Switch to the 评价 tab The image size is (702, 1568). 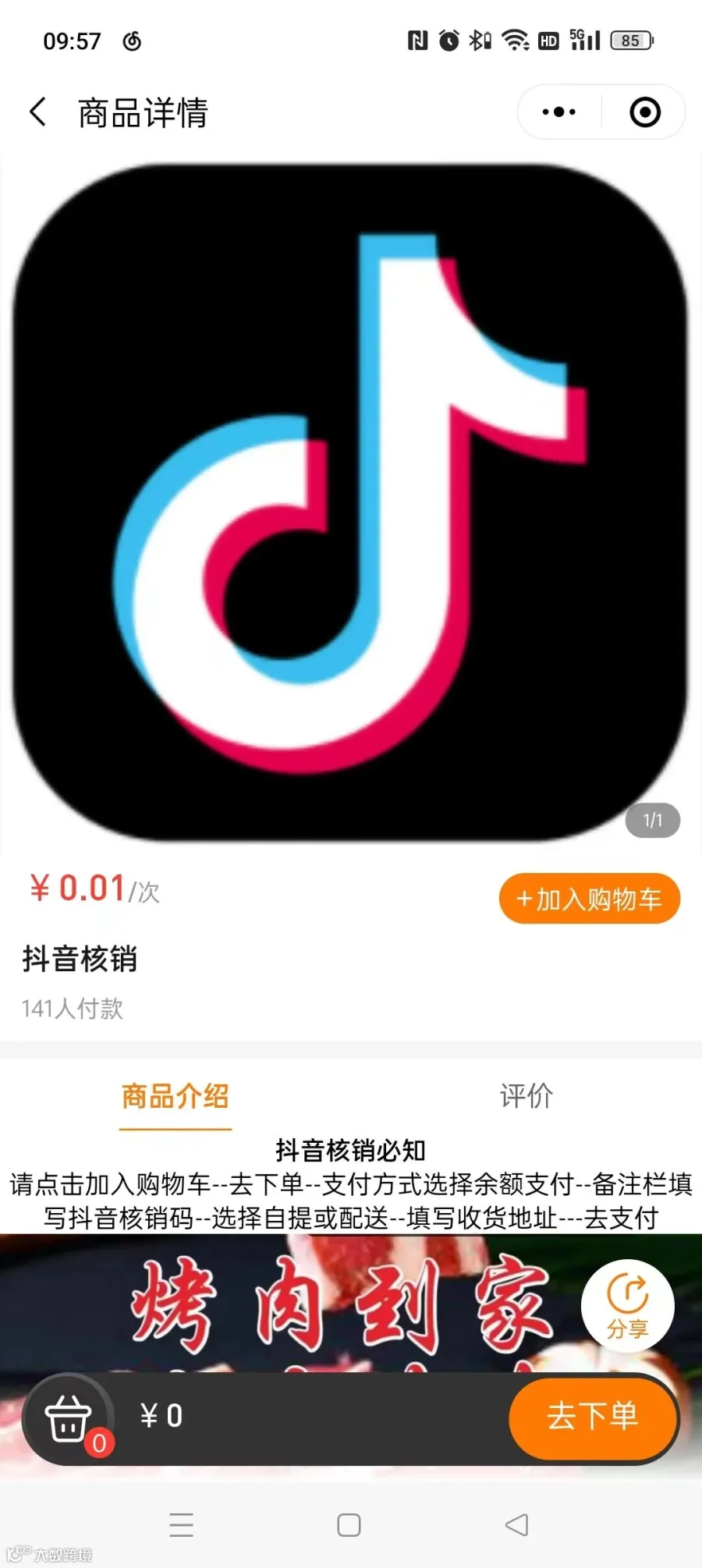526,1096
